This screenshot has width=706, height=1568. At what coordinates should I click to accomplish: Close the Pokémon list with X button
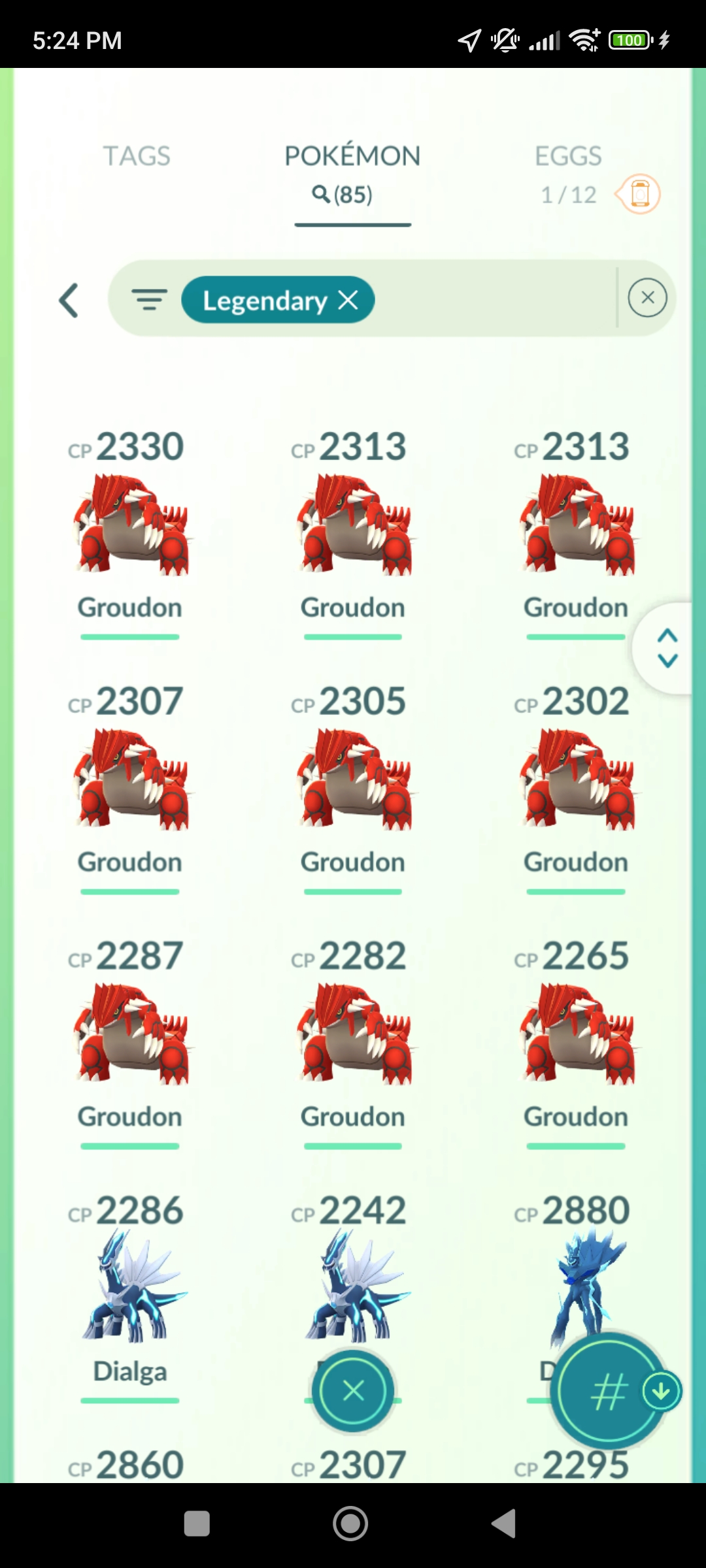[x=353, y=1391]
